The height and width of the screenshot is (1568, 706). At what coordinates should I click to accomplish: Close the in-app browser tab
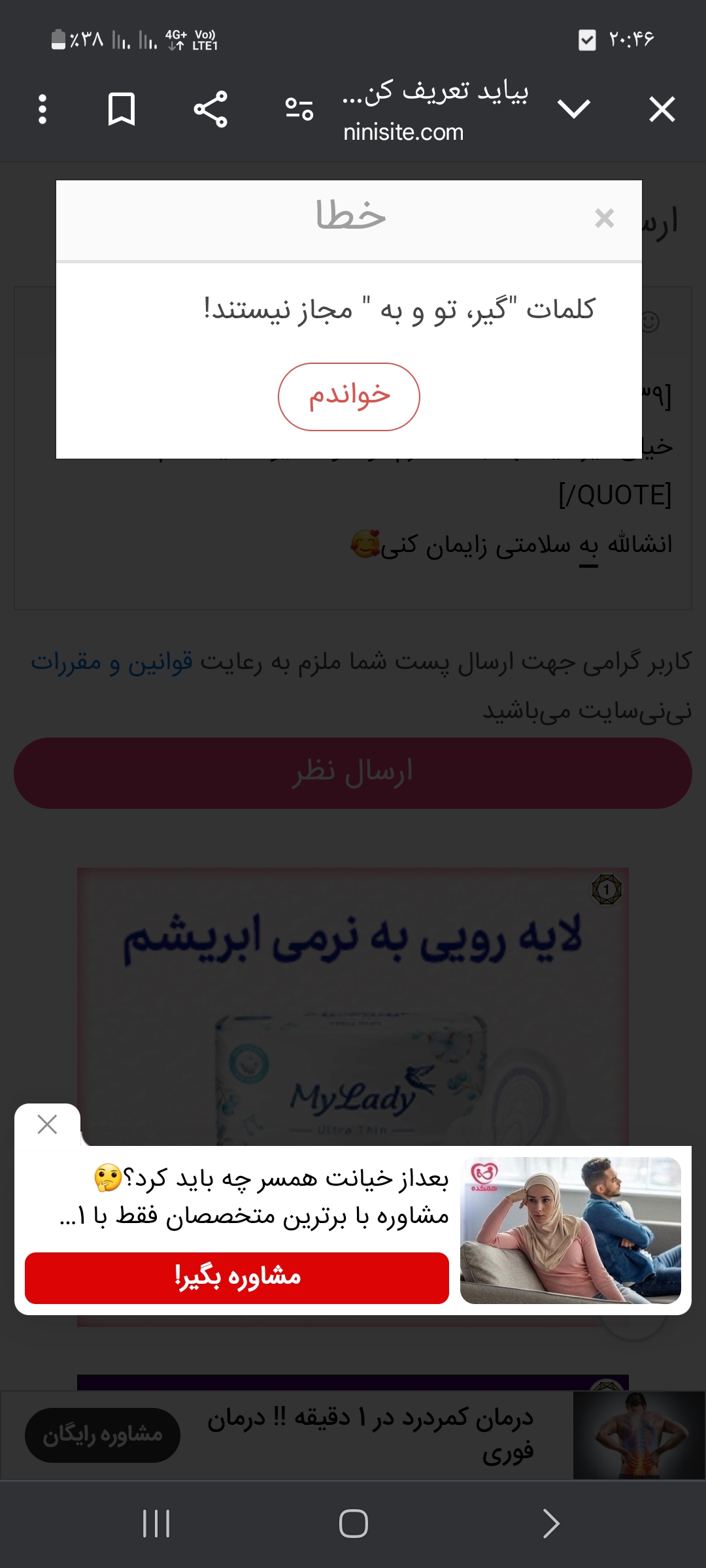click(662, 109)
